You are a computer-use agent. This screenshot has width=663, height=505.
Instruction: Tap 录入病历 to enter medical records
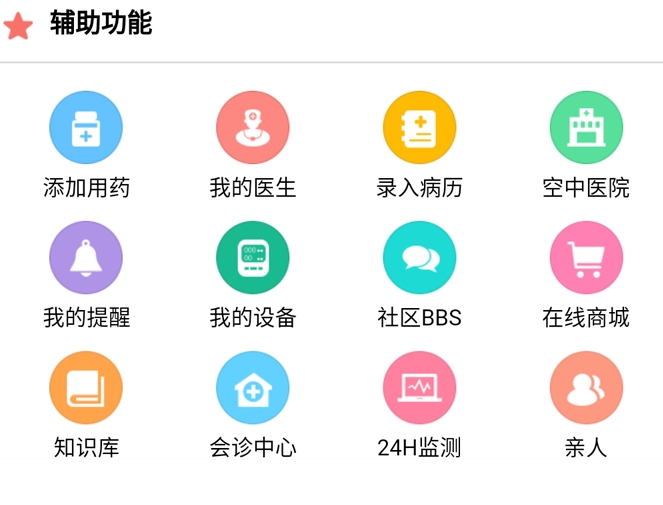pyautogui.click(x=419, y=128)
